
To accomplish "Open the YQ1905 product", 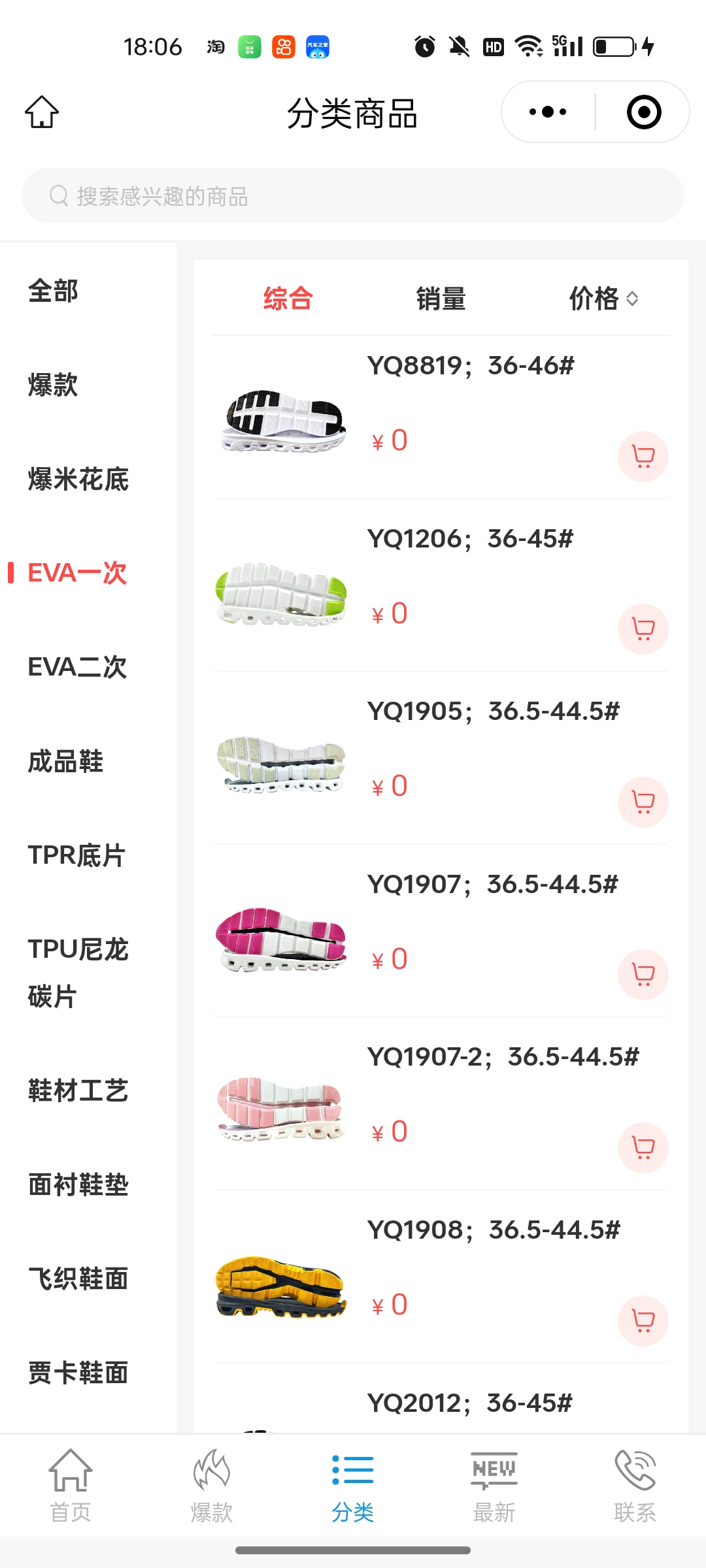I will click(x=493, y=711).
